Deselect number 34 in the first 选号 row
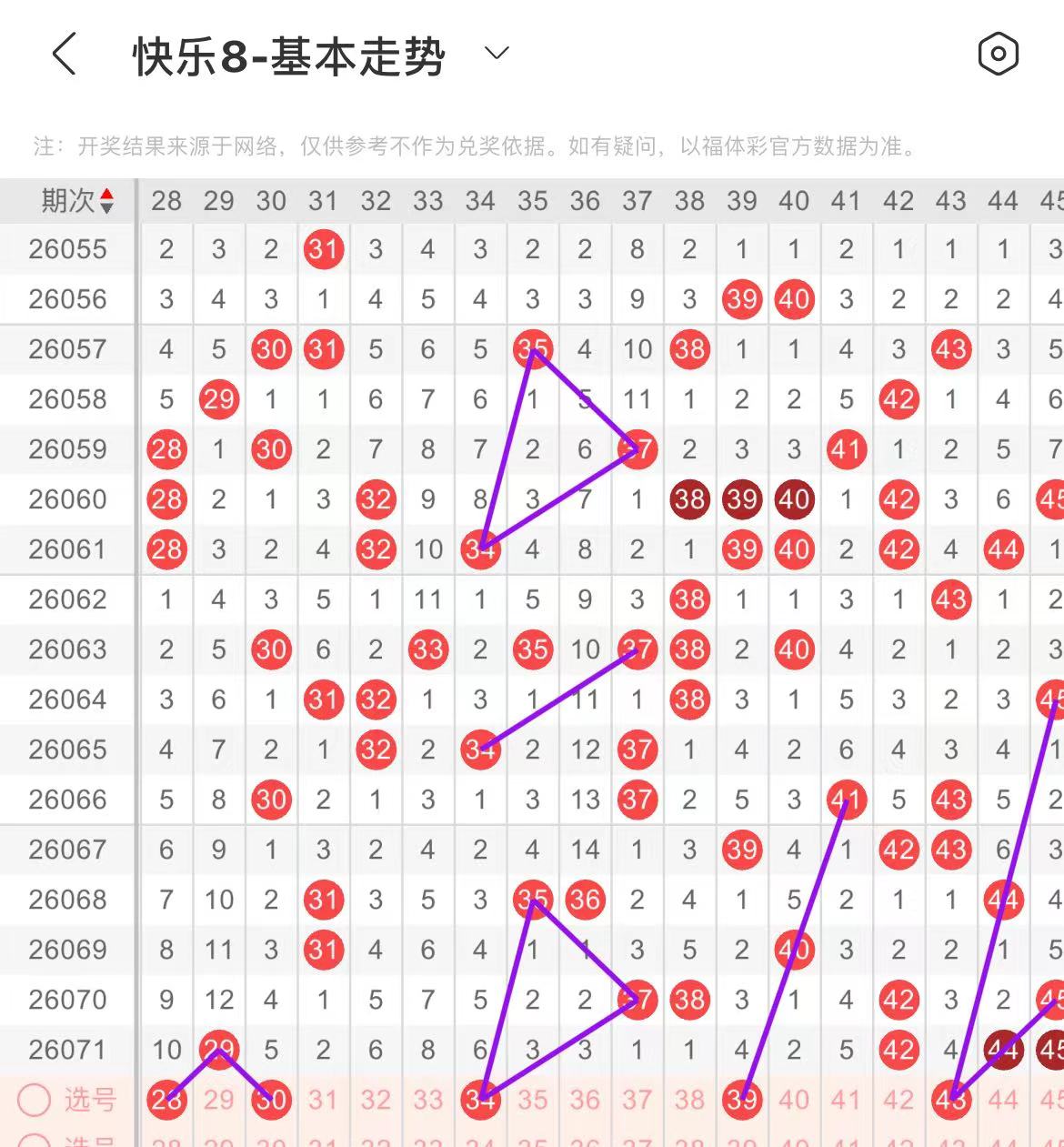Image resolution: width=1064 pixels, height=1147 pixels. (480, 1100)
